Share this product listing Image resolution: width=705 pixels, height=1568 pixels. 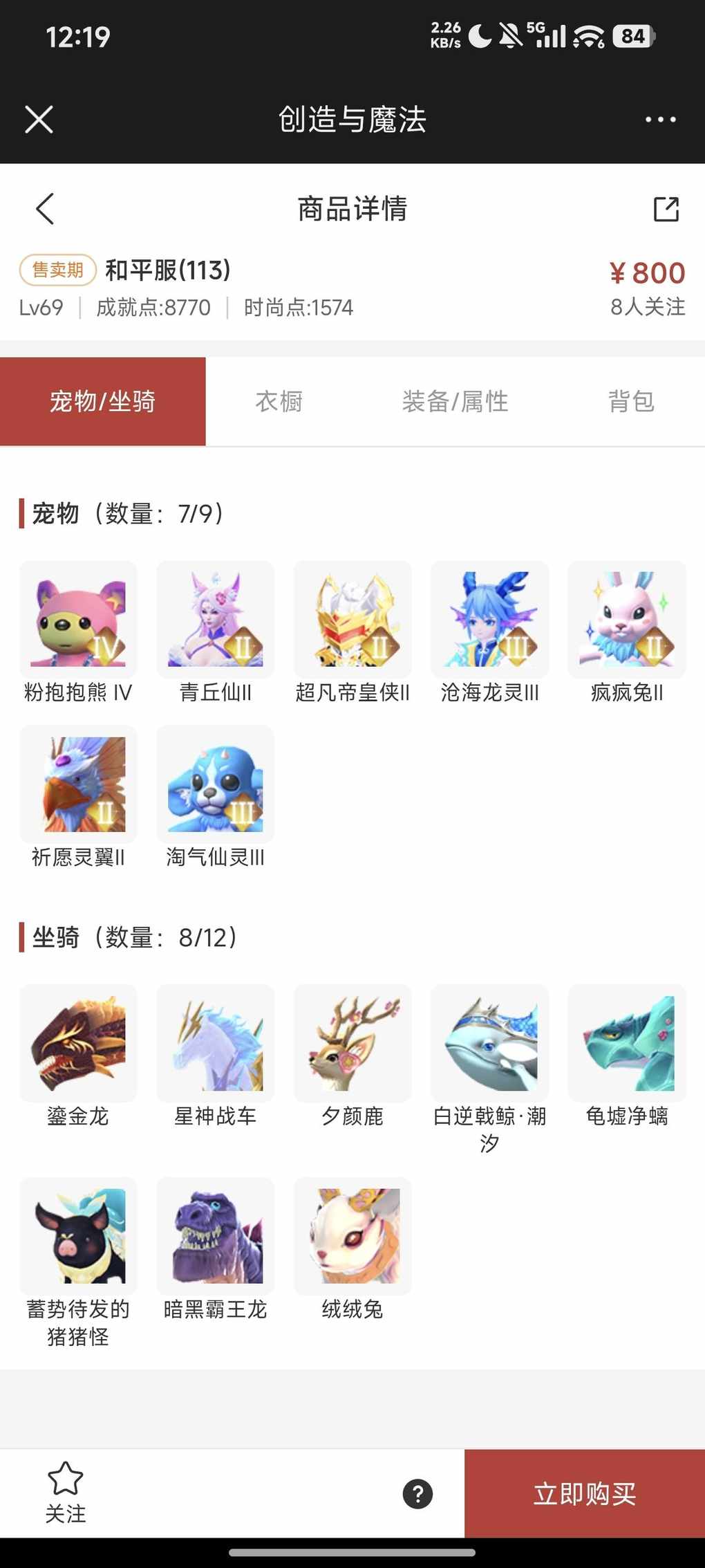click(666, 209)
